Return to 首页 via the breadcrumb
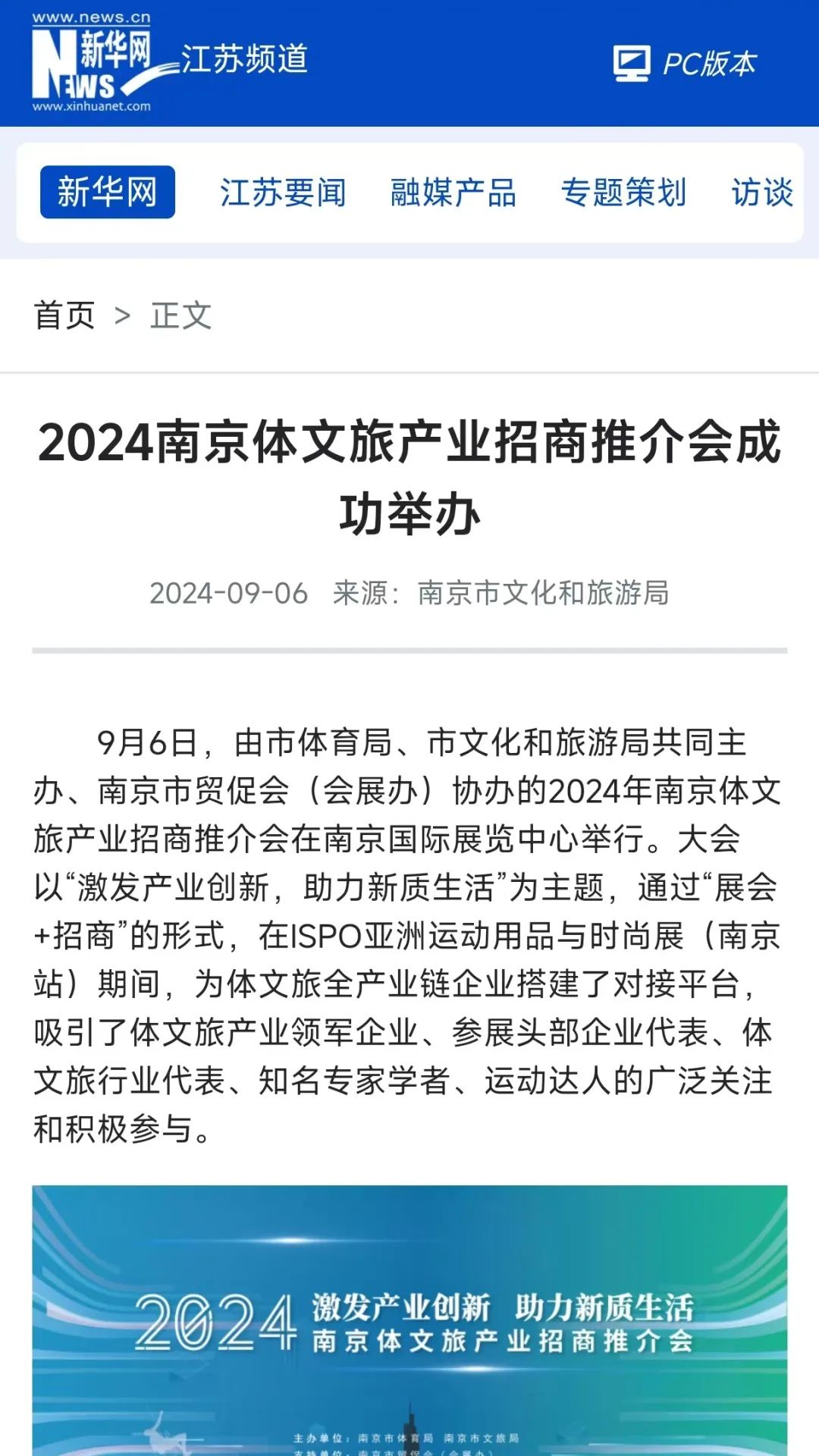Viewport: 819px width, 1456px height. (x=64, y=315)
